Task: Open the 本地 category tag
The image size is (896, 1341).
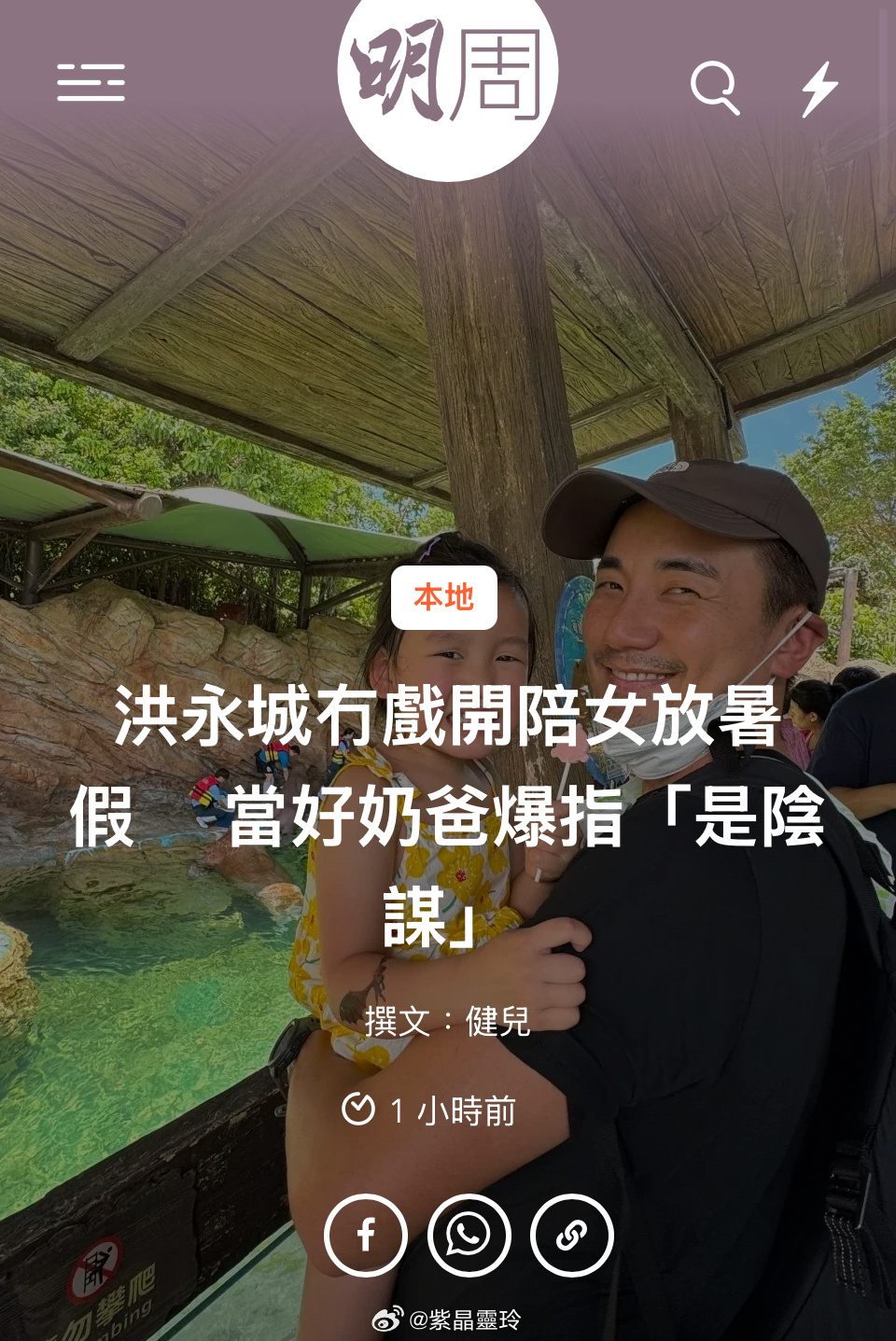Action: (x=444, y=597)
